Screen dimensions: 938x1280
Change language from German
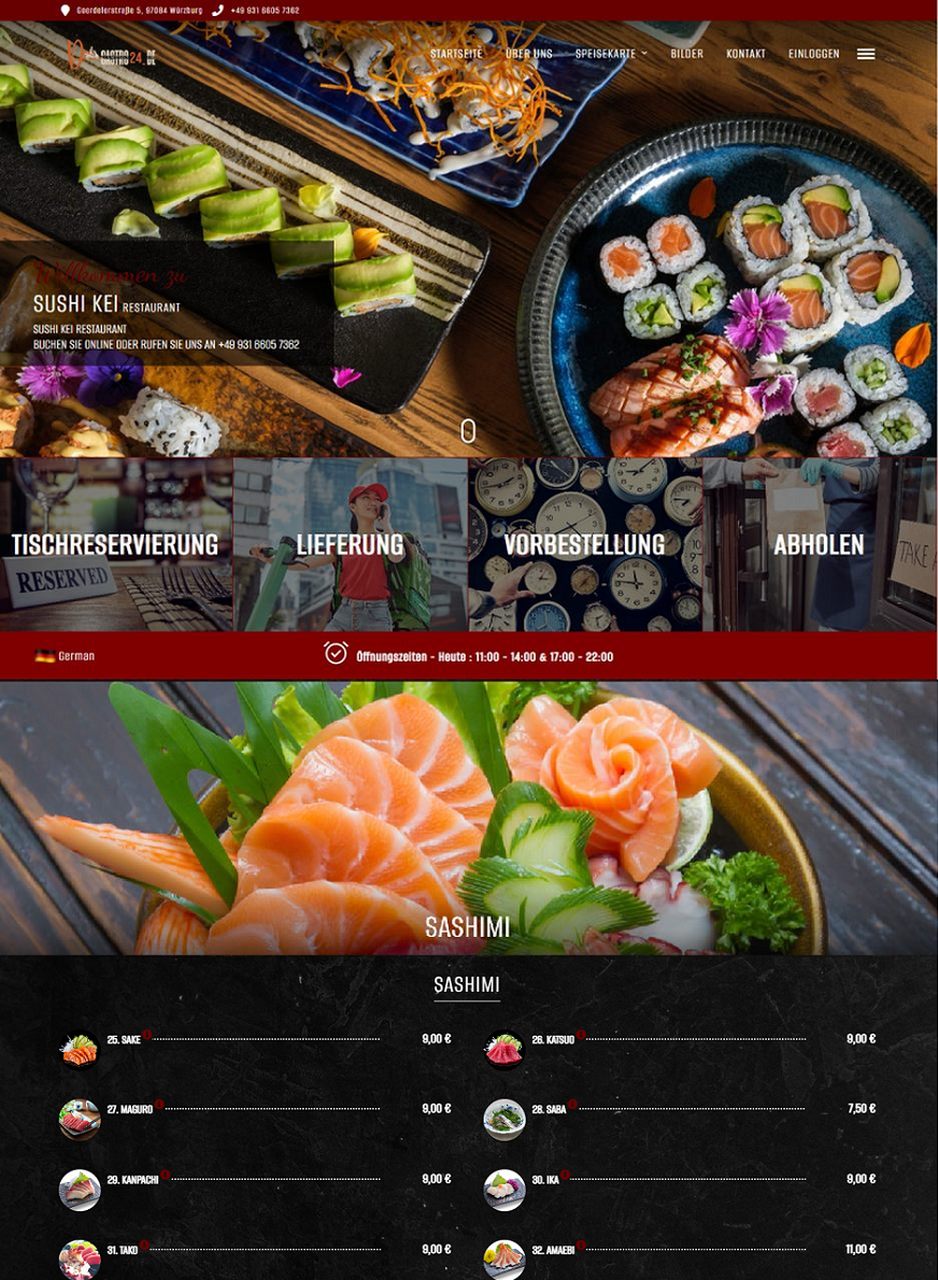[x=66, y=657]
